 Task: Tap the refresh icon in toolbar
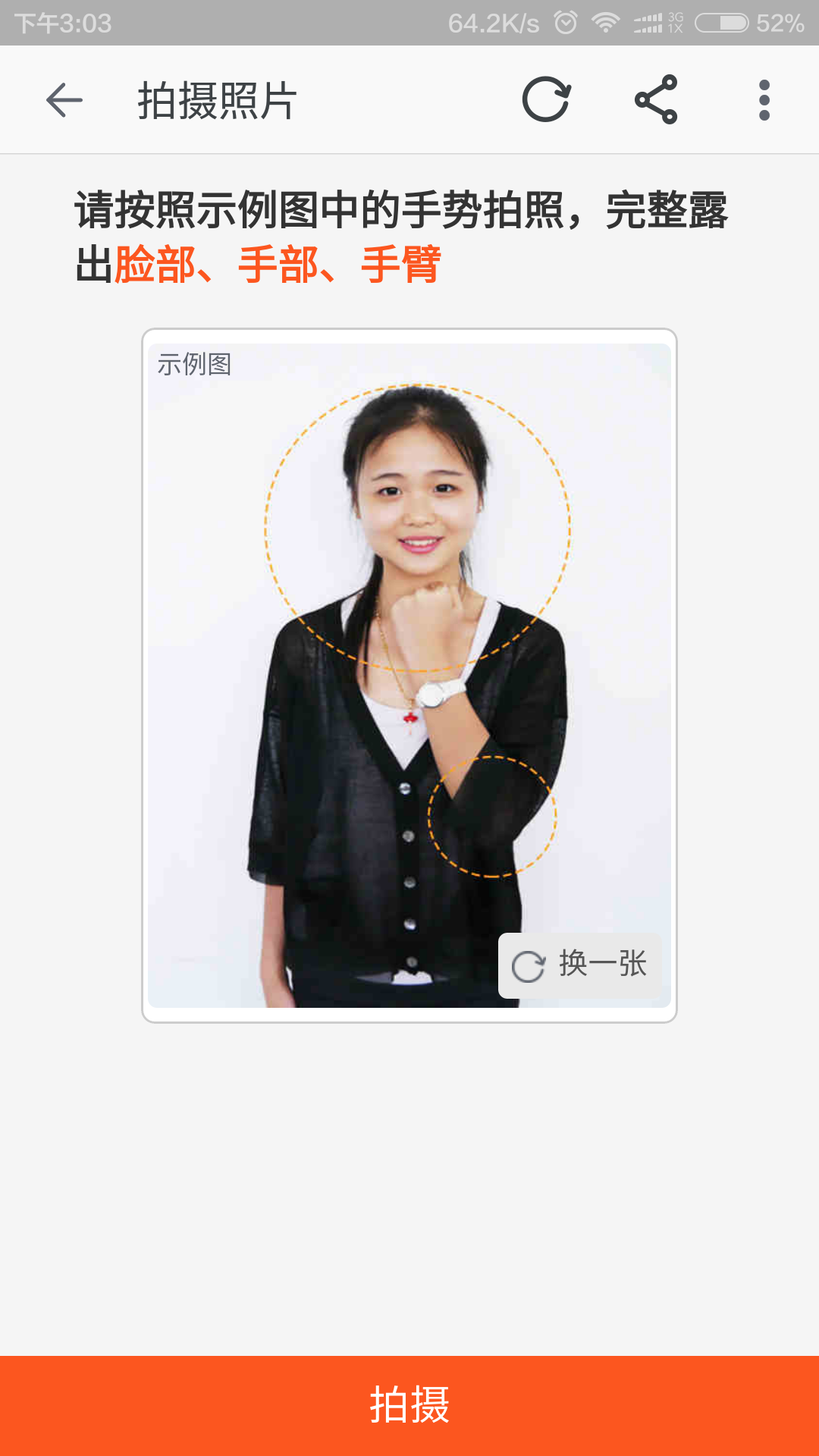pyautogui.click(x=546, y=100)
